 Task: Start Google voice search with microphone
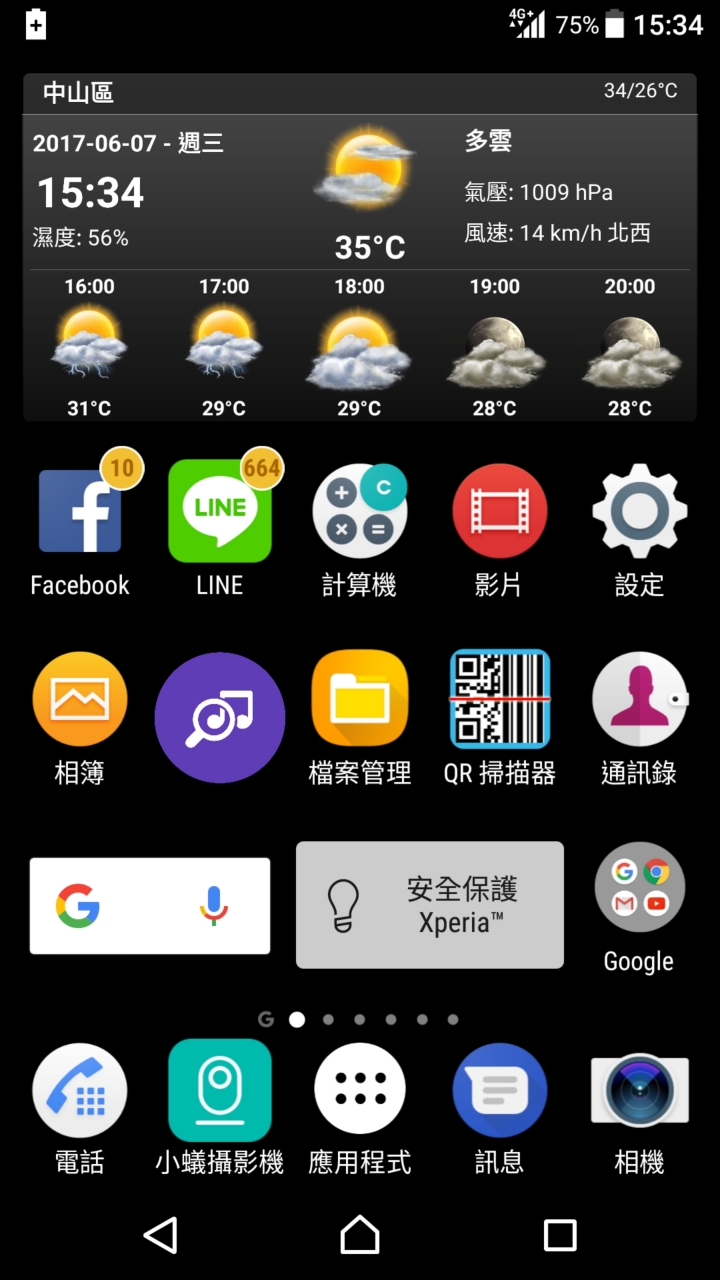click(213, 906)
